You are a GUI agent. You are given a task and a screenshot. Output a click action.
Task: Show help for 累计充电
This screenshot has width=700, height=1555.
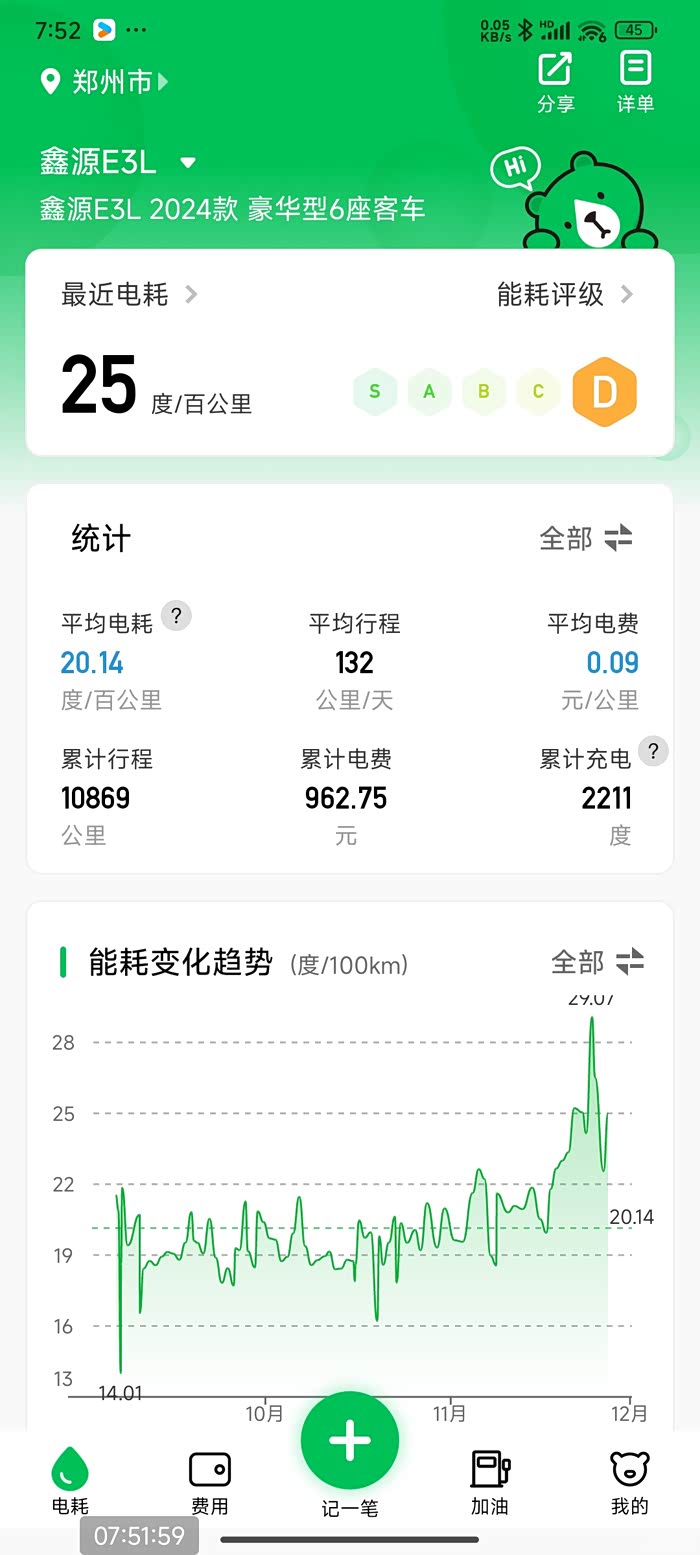click(x=653, y=751)
